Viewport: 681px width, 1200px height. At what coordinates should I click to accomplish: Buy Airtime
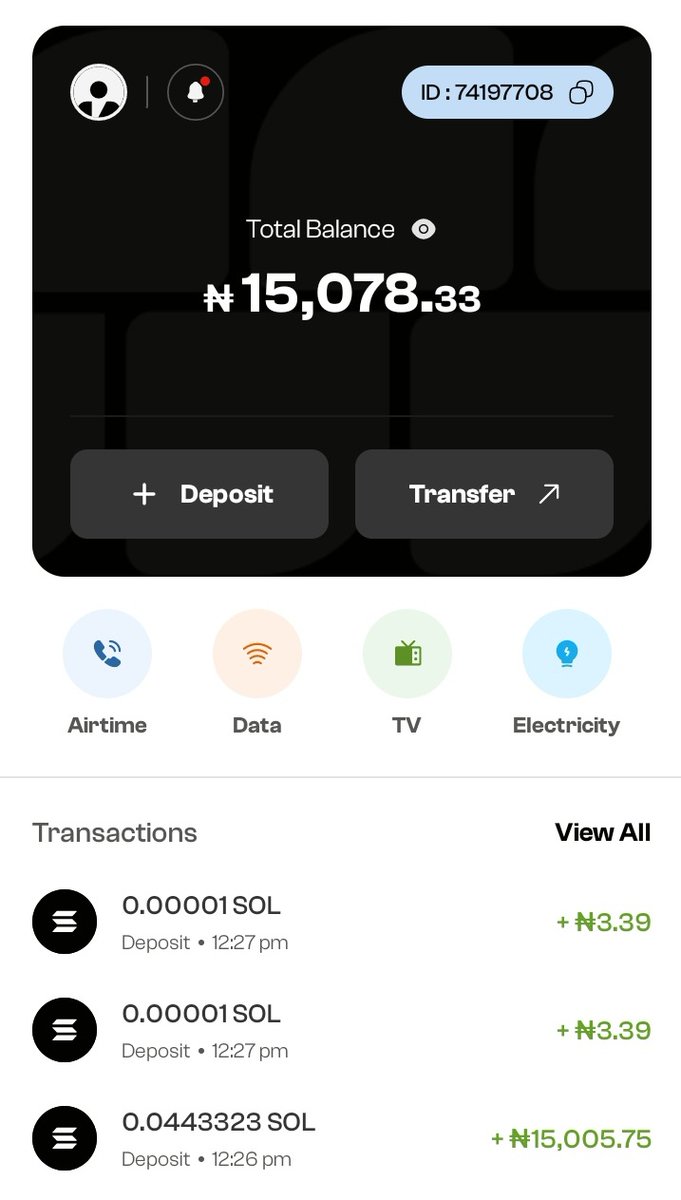click(107, 673)
